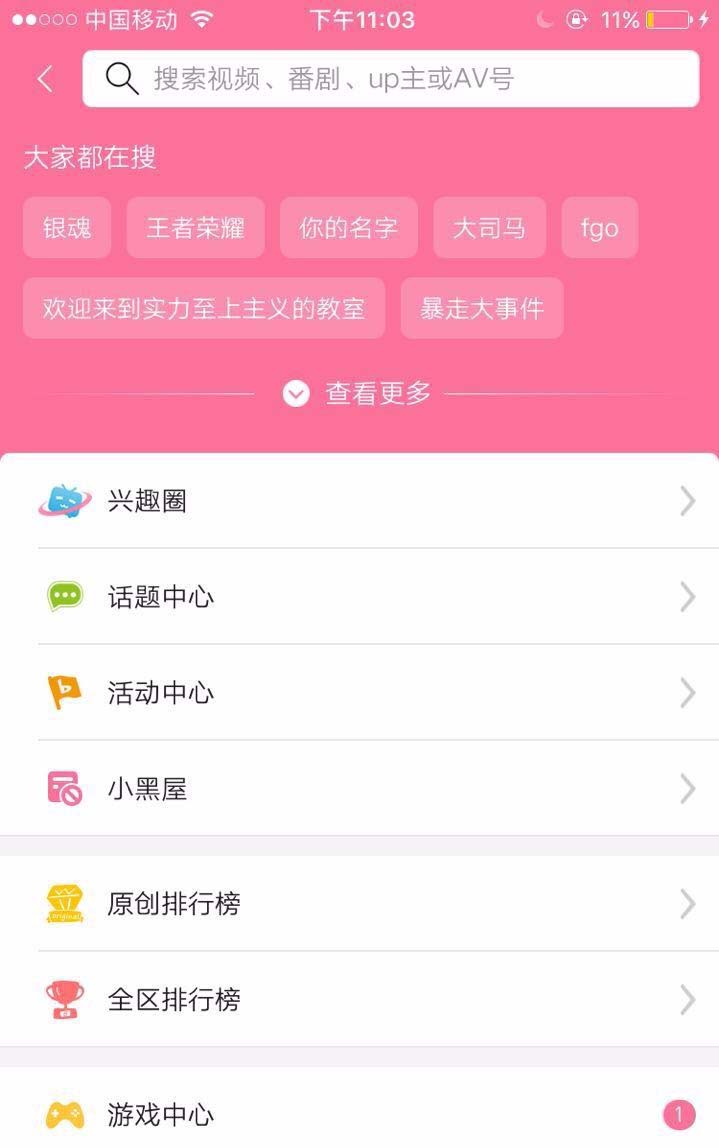The image size is (719, 1148).
Task: Tap the back arrow
Action: coord(45,79)
